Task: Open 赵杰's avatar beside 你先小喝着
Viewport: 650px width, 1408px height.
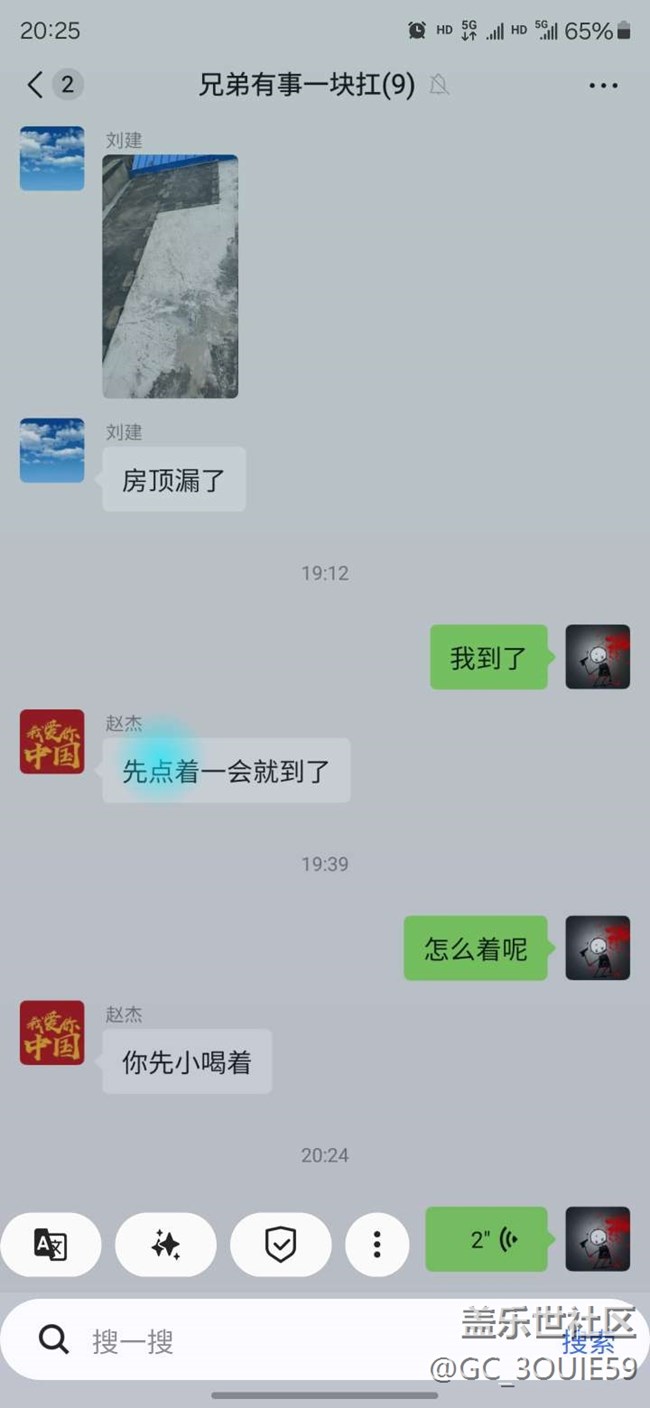Action: 52,1033
